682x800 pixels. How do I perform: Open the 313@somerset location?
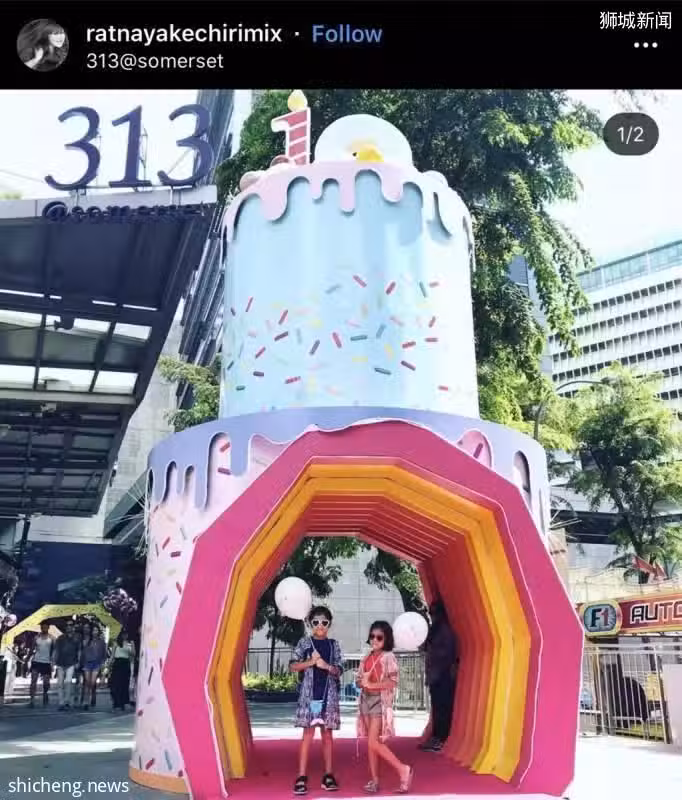coord(154,61)
